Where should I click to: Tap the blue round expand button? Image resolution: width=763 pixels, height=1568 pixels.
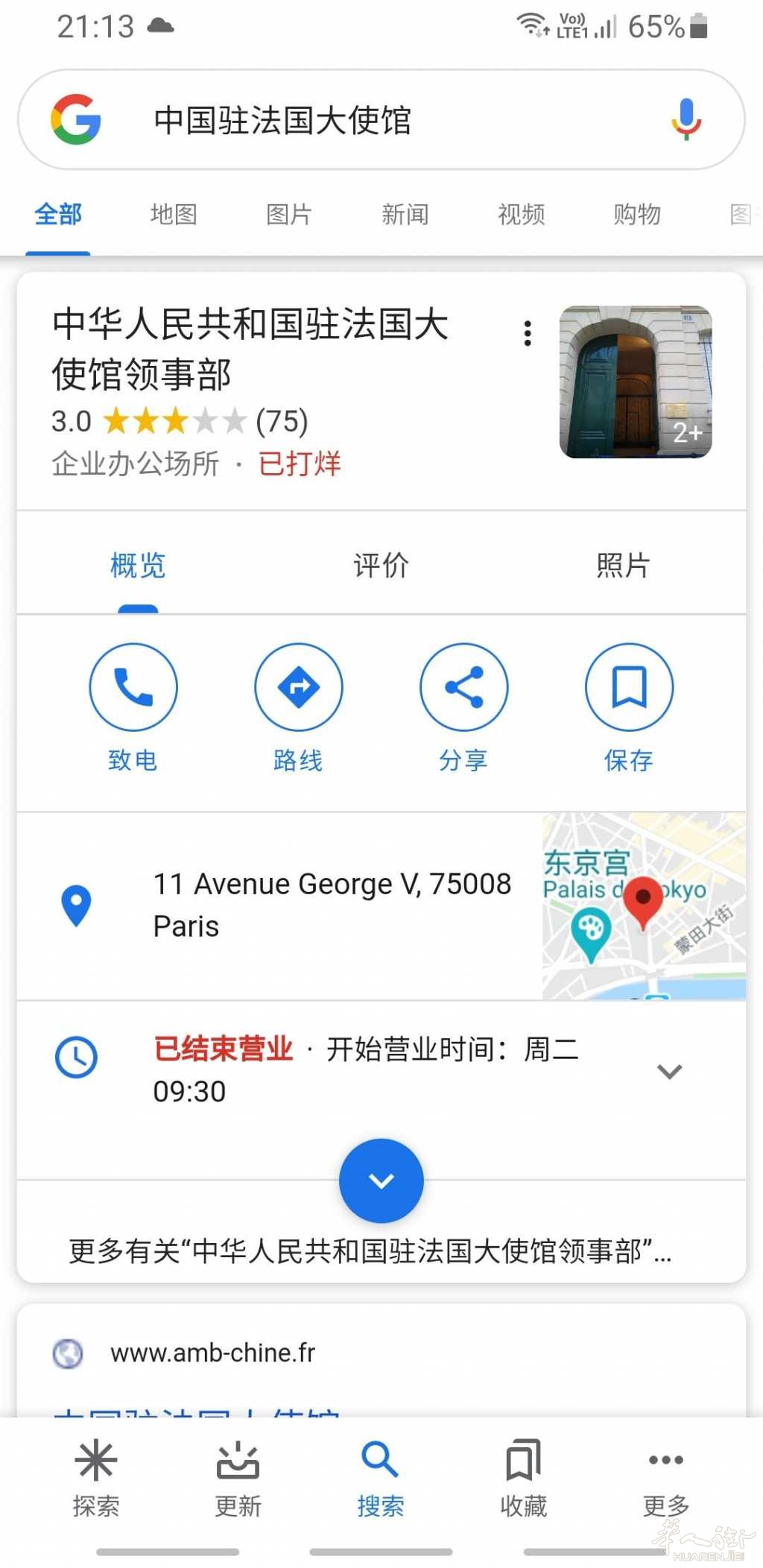click(381, 1180)
